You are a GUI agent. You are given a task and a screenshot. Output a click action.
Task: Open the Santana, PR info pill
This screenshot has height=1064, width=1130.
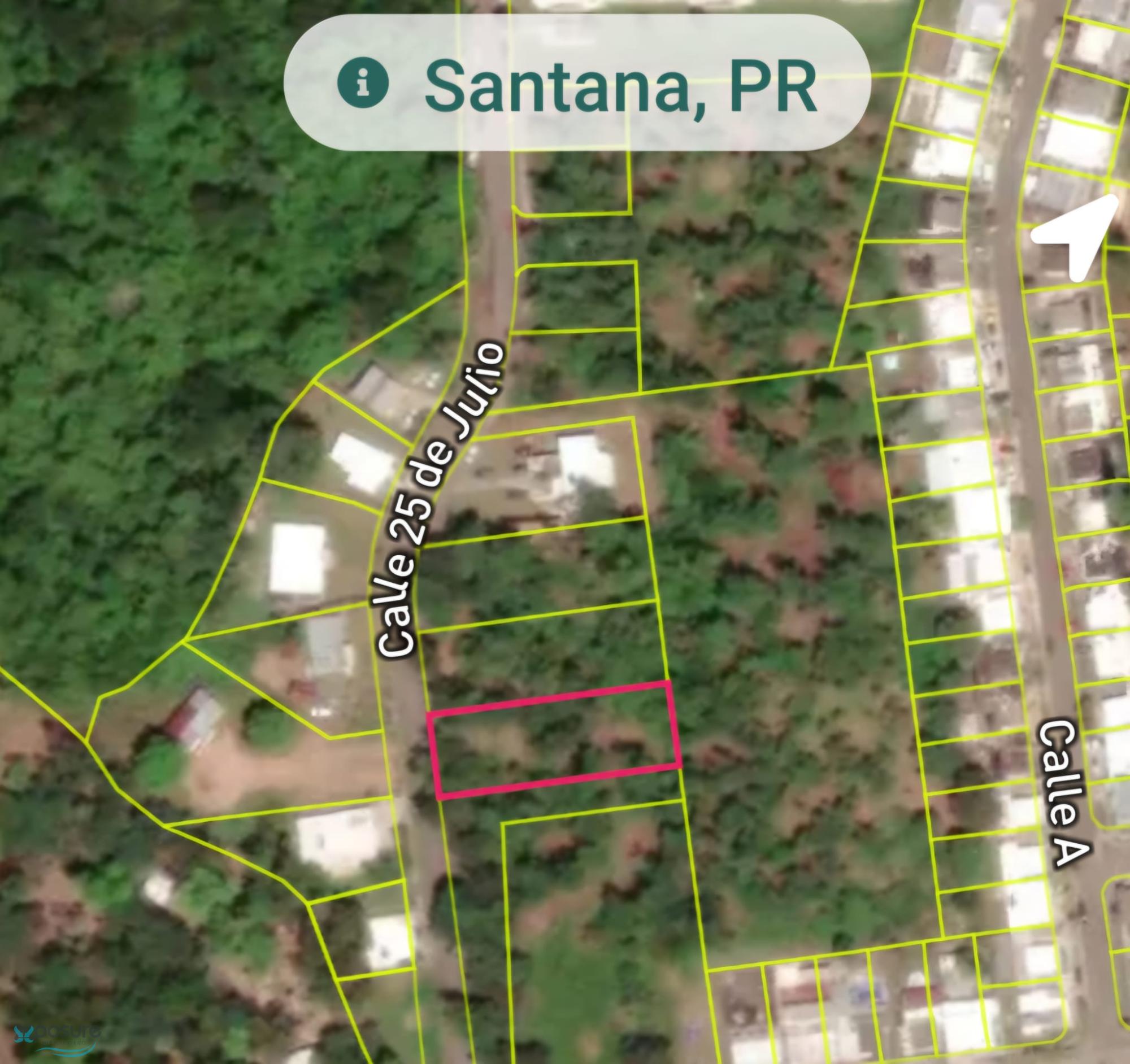pyautogui.click(x=576, y=83)
